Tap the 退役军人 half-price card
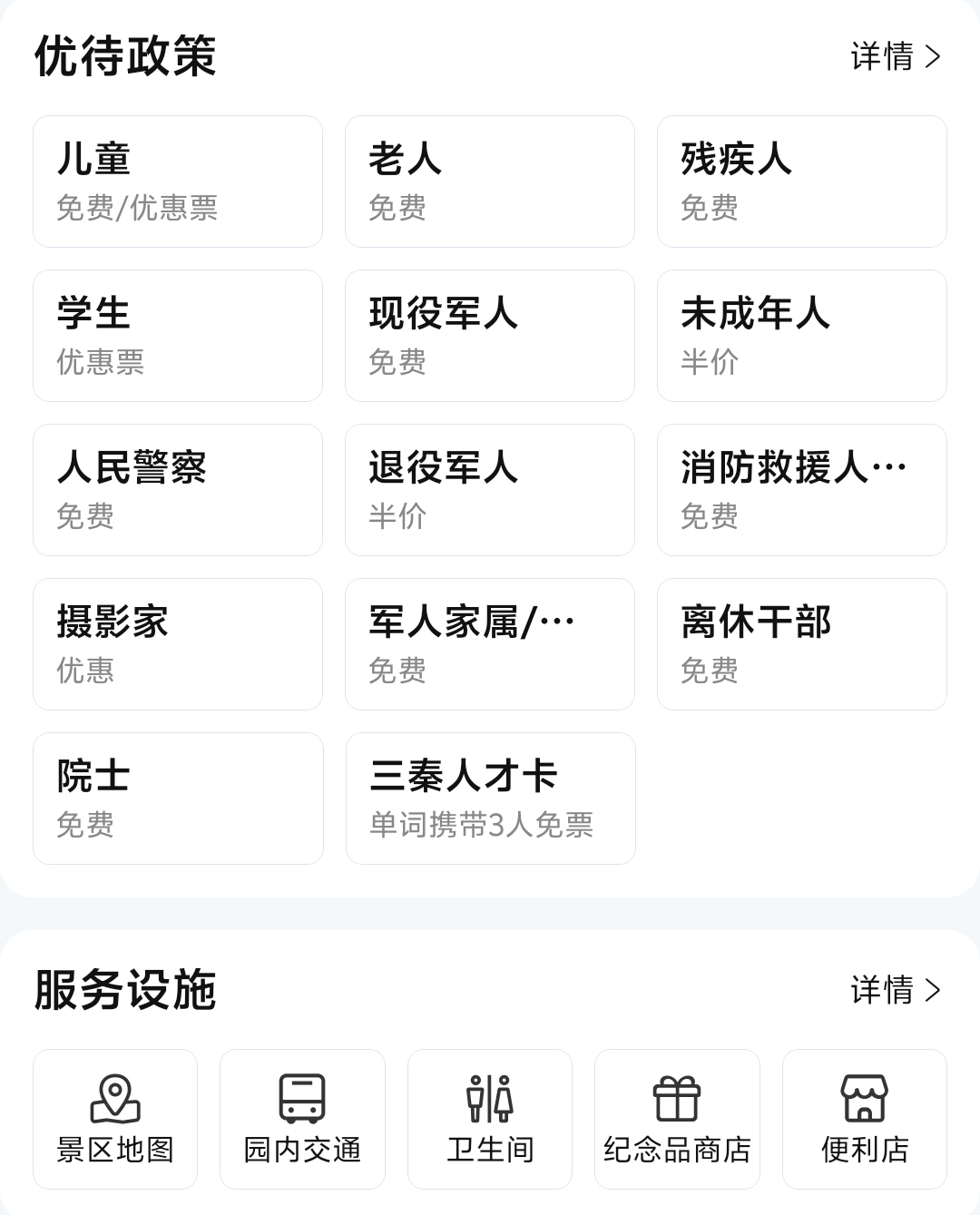 [x=490, y=490]
